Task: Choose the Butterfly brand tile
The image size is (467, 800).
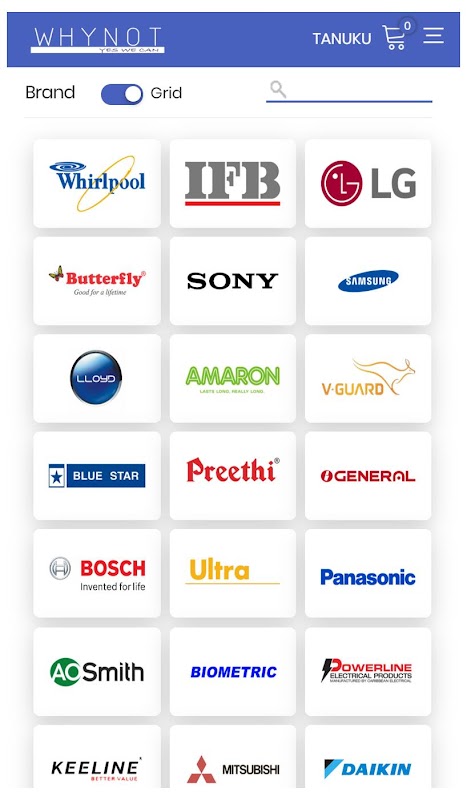Action: [x=97, y=281]
